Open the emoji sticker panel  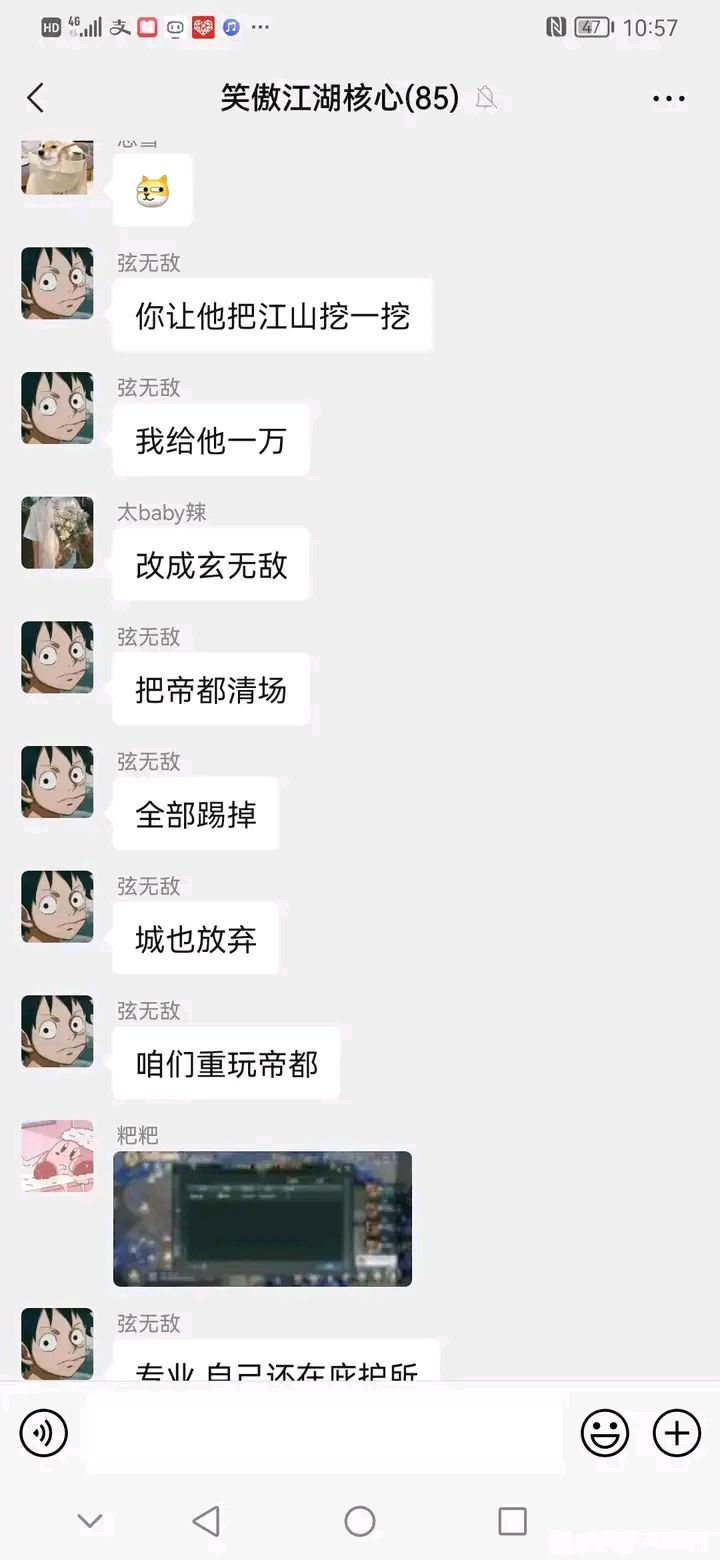605,1434
